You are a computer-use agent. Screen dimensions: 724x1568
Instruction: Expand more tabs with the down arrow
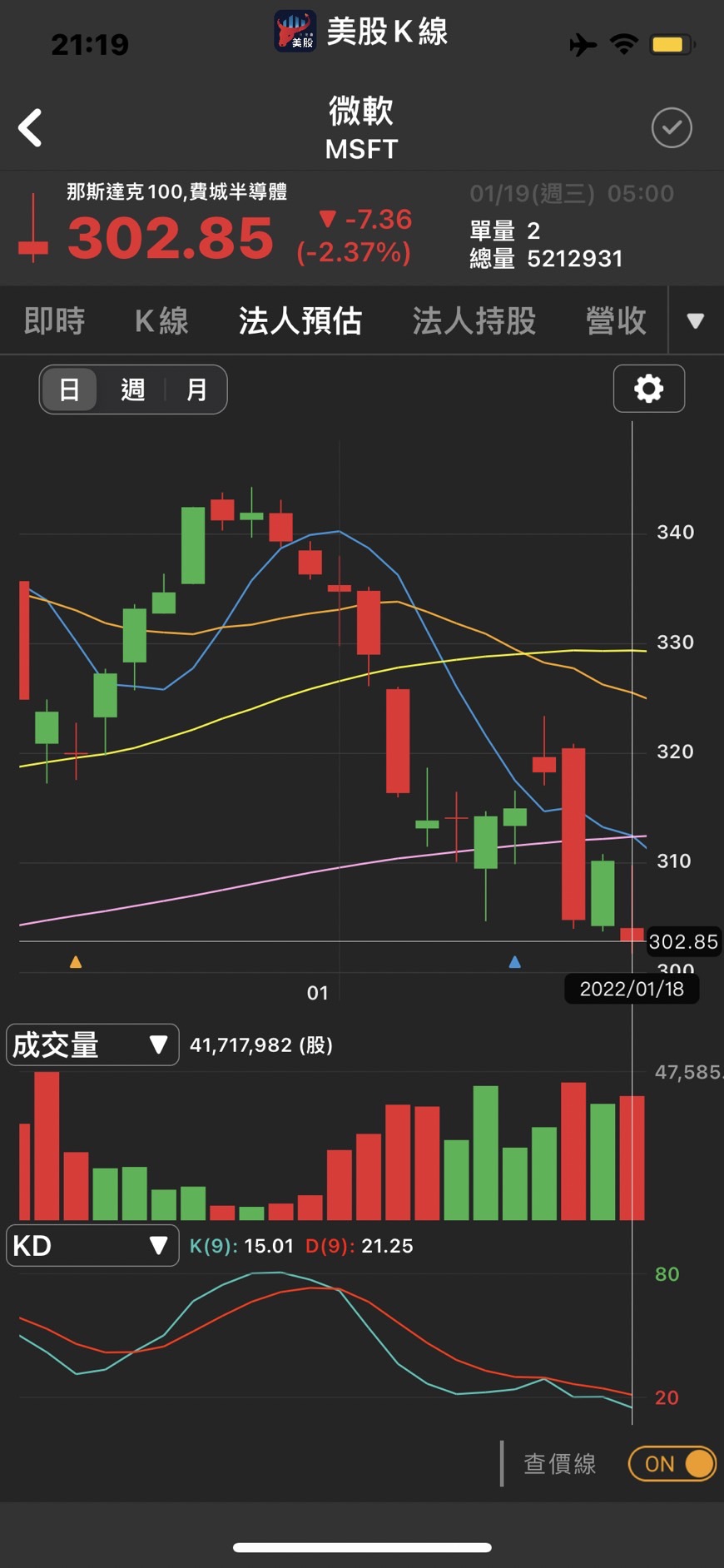point(696,321)
